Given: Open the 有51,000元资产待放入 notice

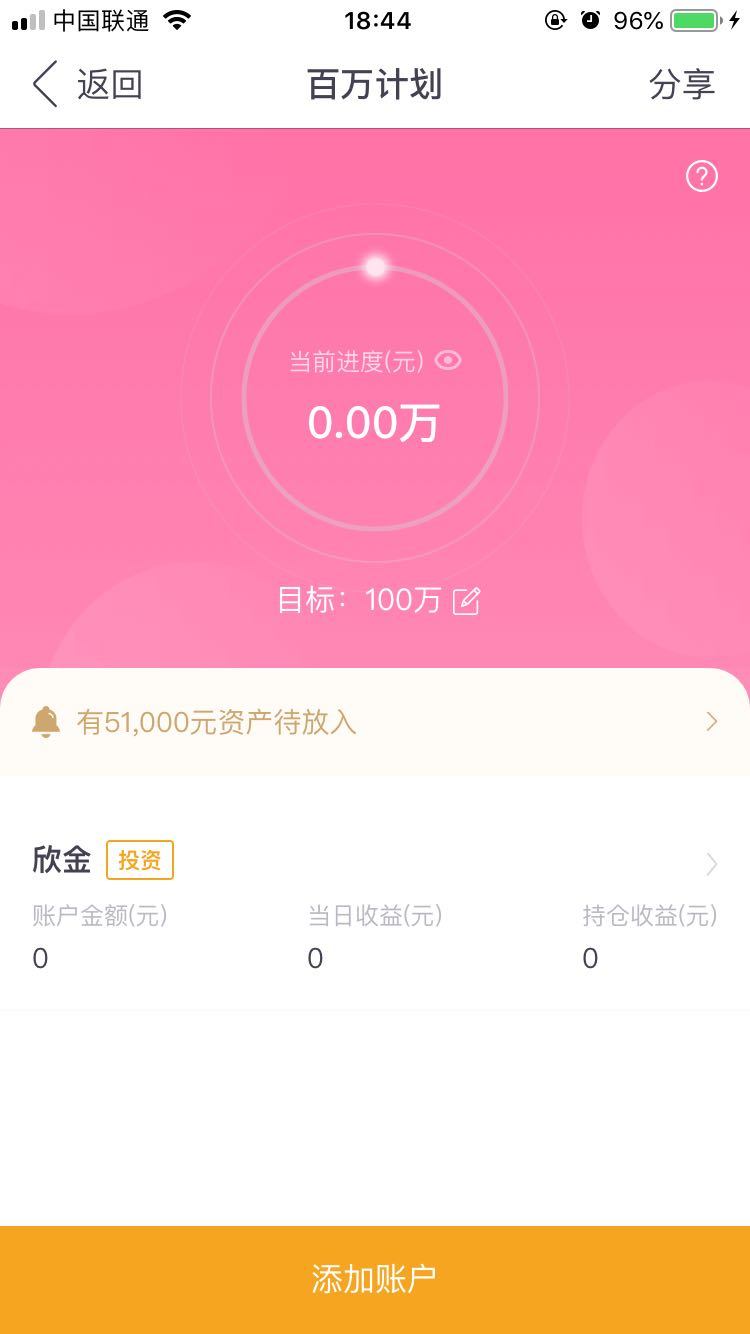Looking at the screenshot, I should (x=375, y=722).
